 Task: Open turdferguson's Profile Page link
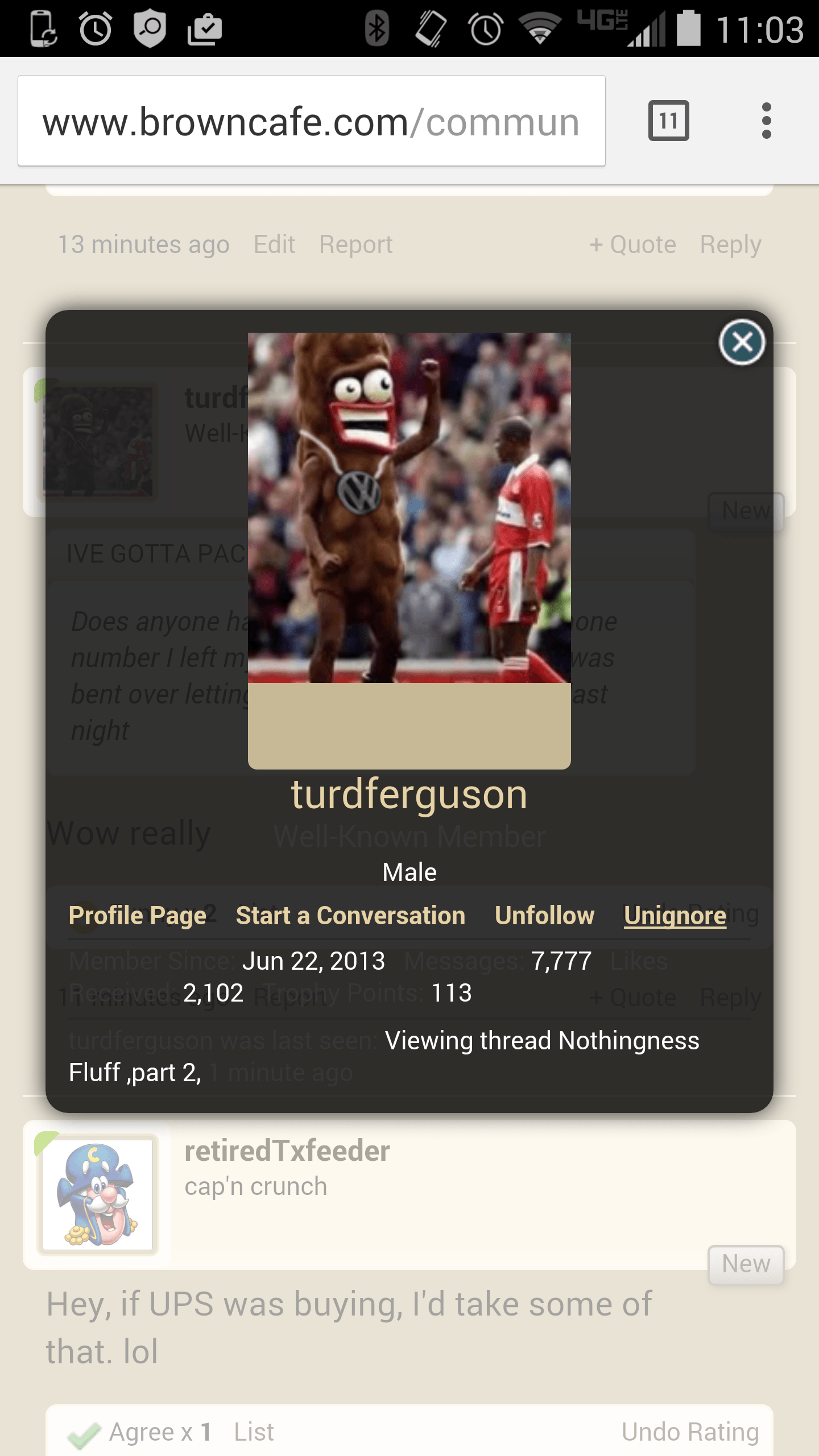click(x=138, y=916)
